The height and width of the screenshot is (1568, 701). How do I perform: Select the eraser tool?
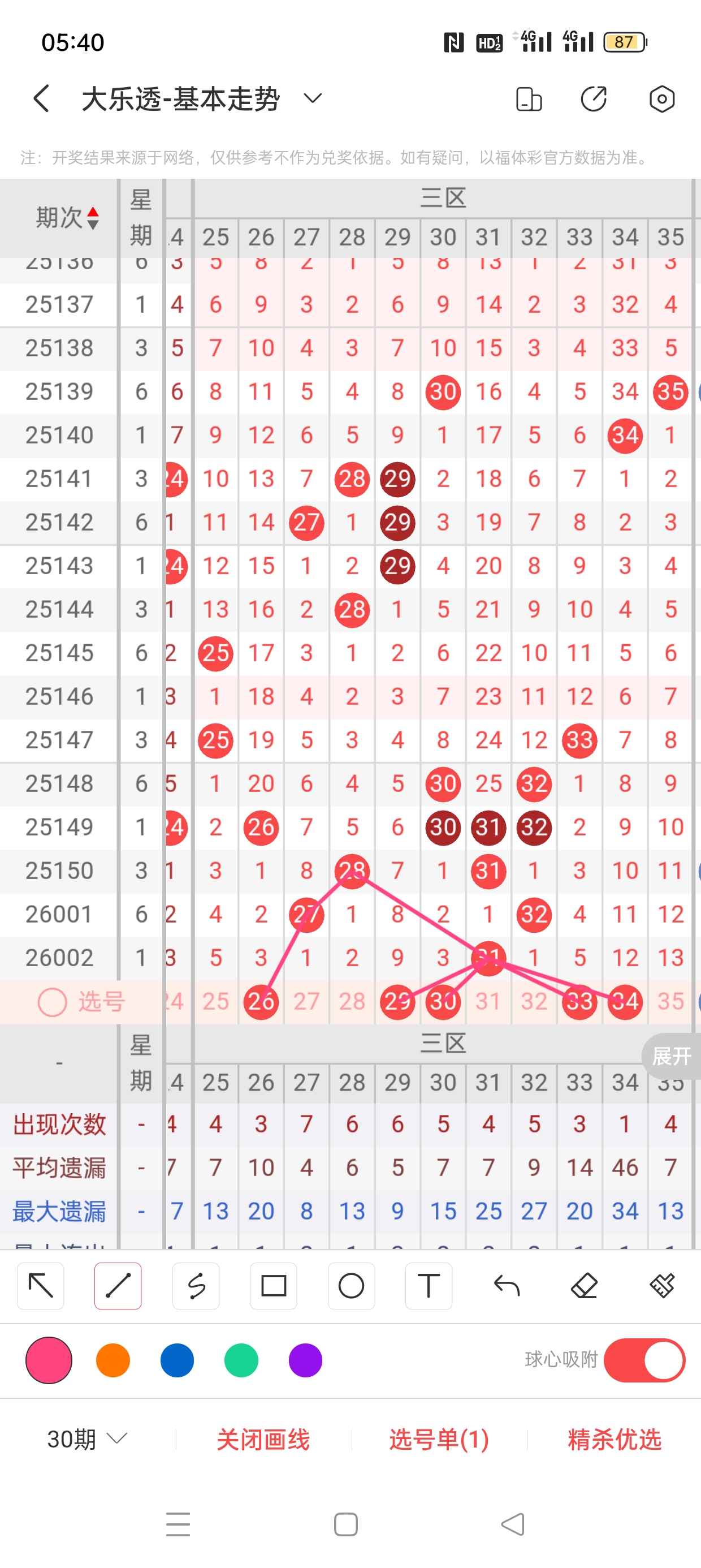click(584, 1286)
